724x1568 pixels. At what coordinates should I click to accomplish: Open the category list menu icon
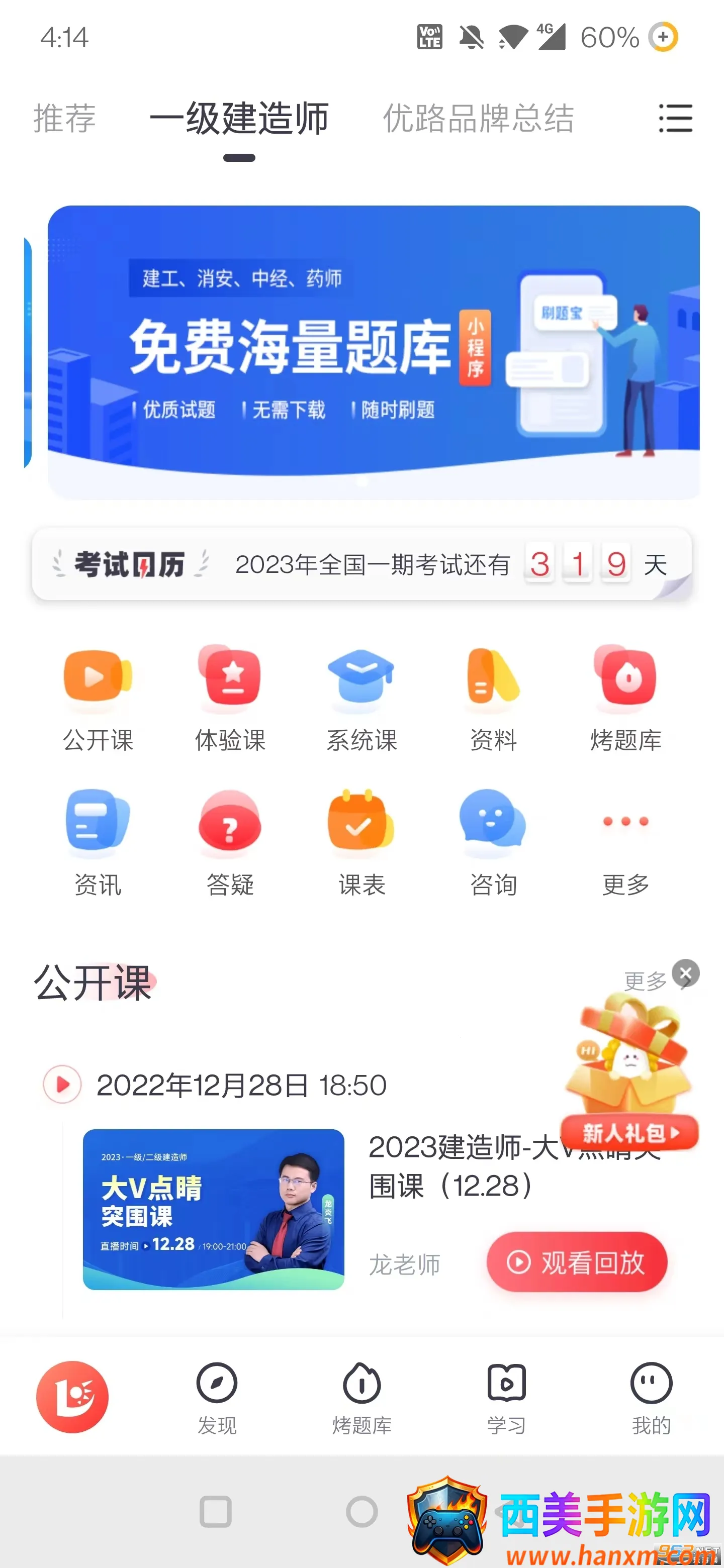click(675, 118)
